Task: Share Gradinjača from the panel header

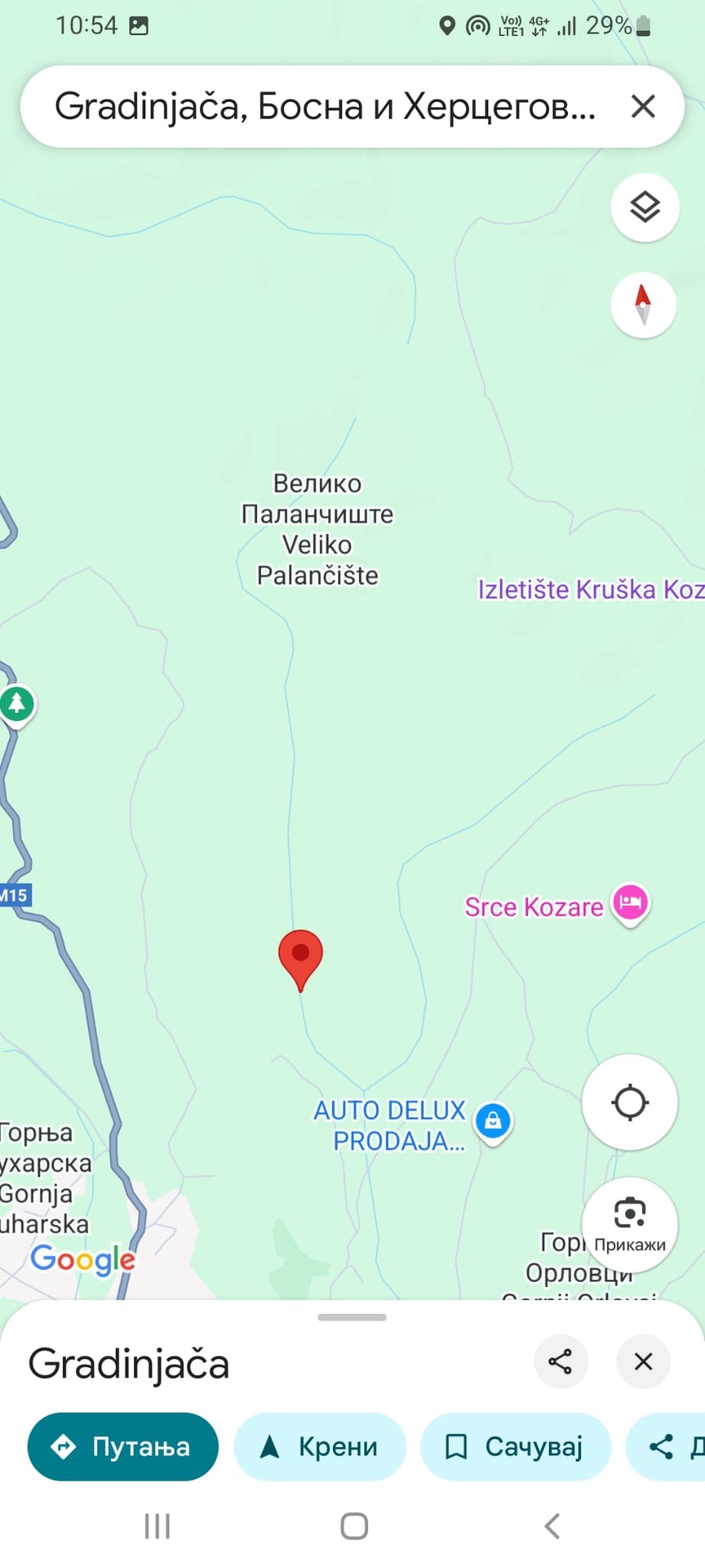Action: point(560,1361)
